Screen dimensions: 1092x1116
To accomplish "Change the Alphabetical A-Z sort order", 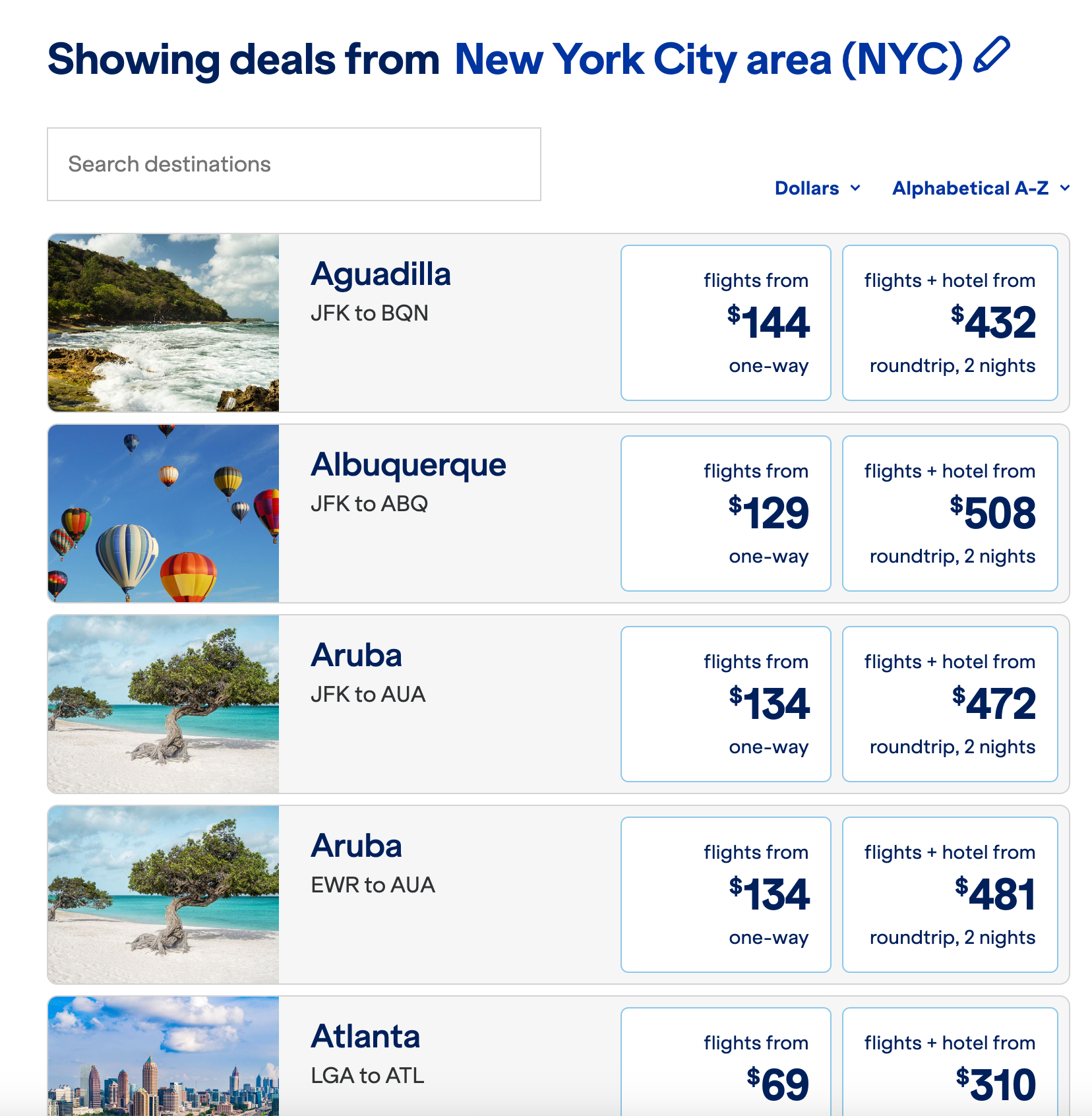I will pyautogui.click(x=980, y=189).
